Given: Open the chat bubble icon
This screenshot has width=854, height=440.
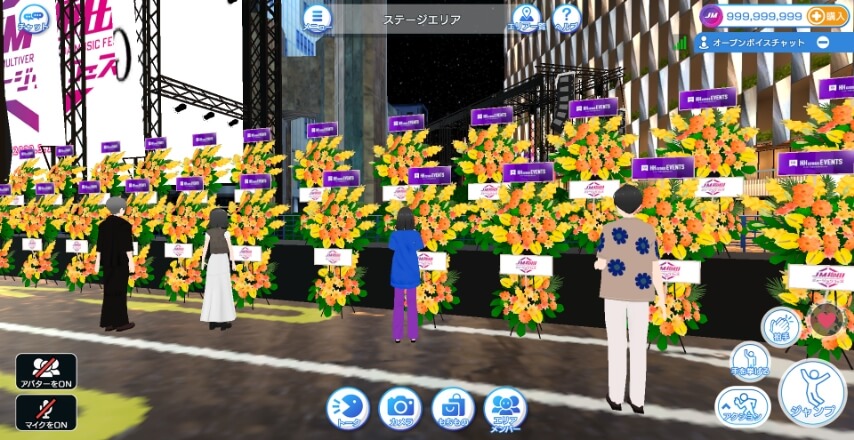Looking at the screenshot, I should [33, 18].
